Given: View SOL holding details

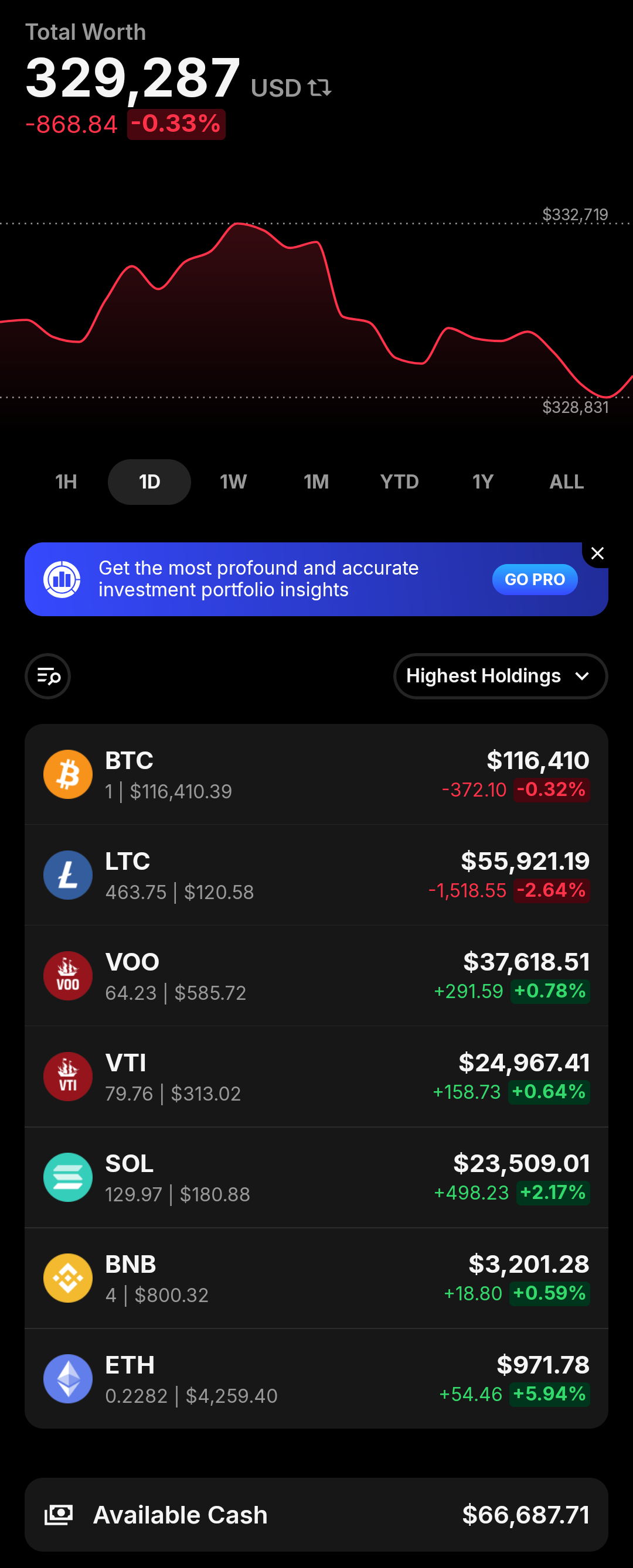Looking at the screenshot, I should click(x=316, y=1177).
